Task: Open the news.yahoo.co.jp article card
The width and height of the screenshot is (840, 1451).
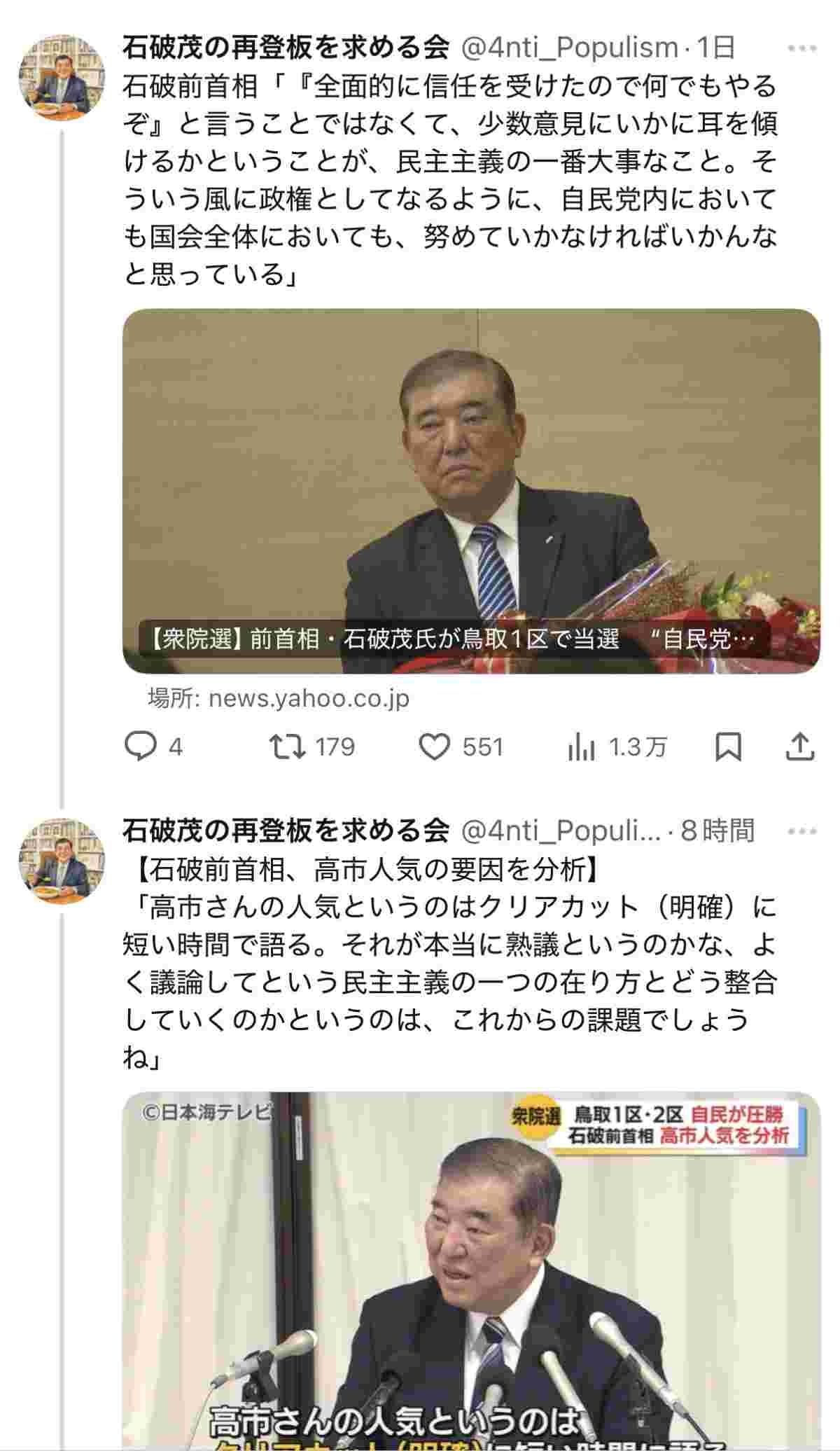Action: pyautogui.click(x=470, y=490)
